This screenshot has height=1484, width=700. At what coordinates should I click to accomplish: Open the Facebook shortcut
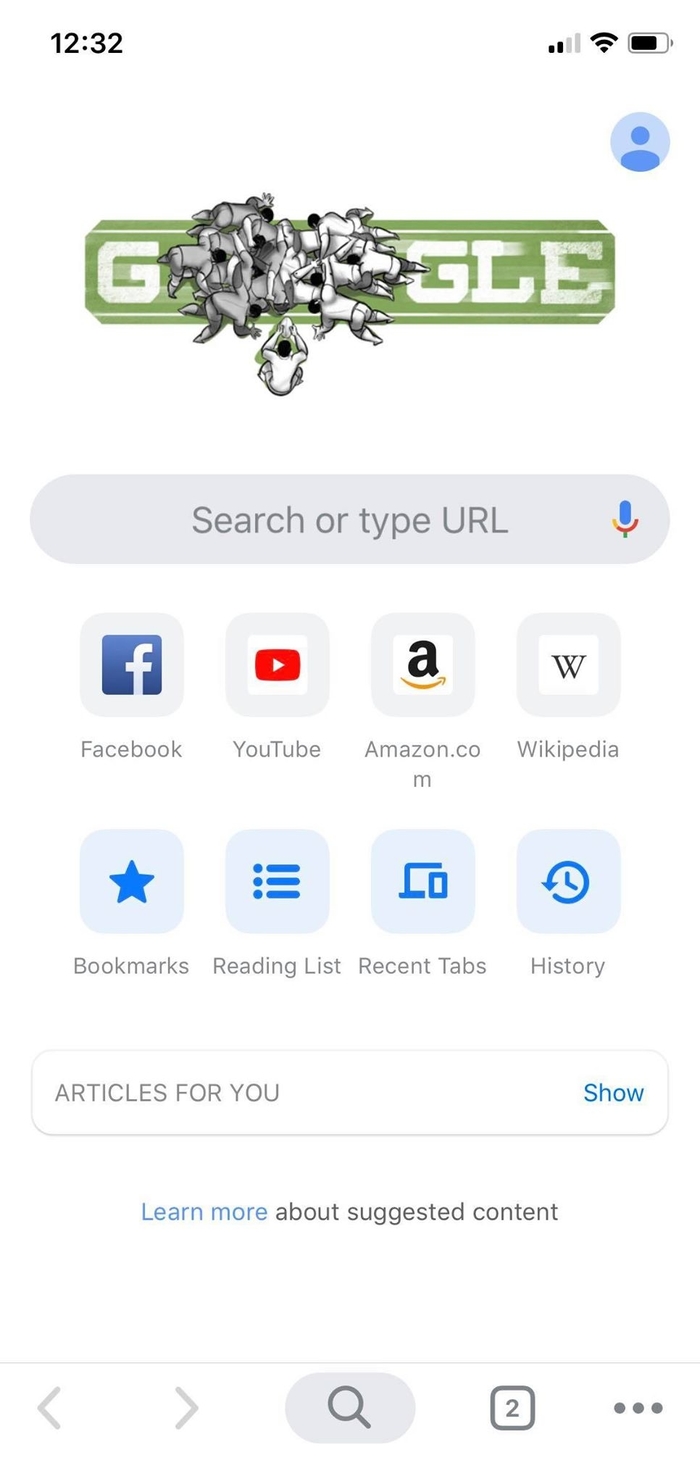click(131, 665)
